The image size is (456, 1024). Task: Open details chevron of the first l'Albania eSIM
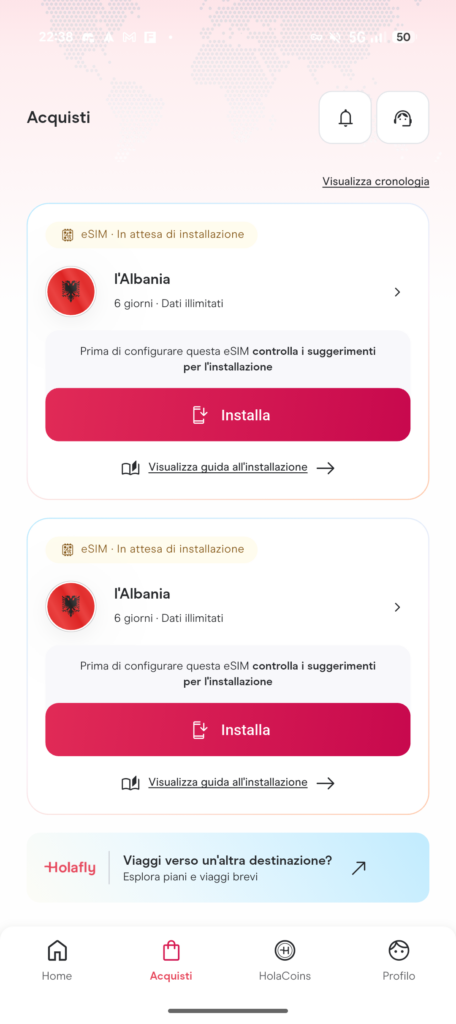click(397, 292)
